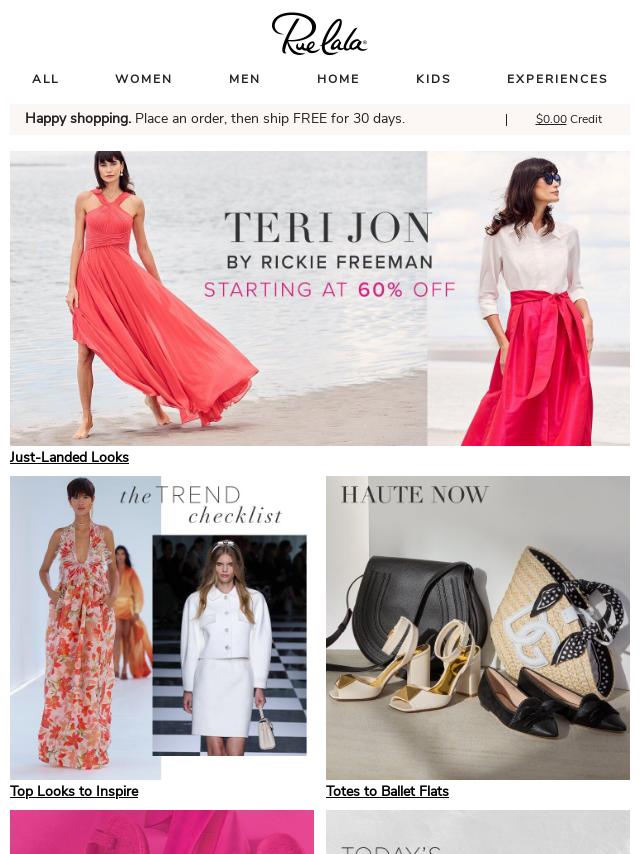Image resolution: width=640 pixels, height=854 pixels.
Task: Open the Trend Checklist tile
Action: (162, 628)
